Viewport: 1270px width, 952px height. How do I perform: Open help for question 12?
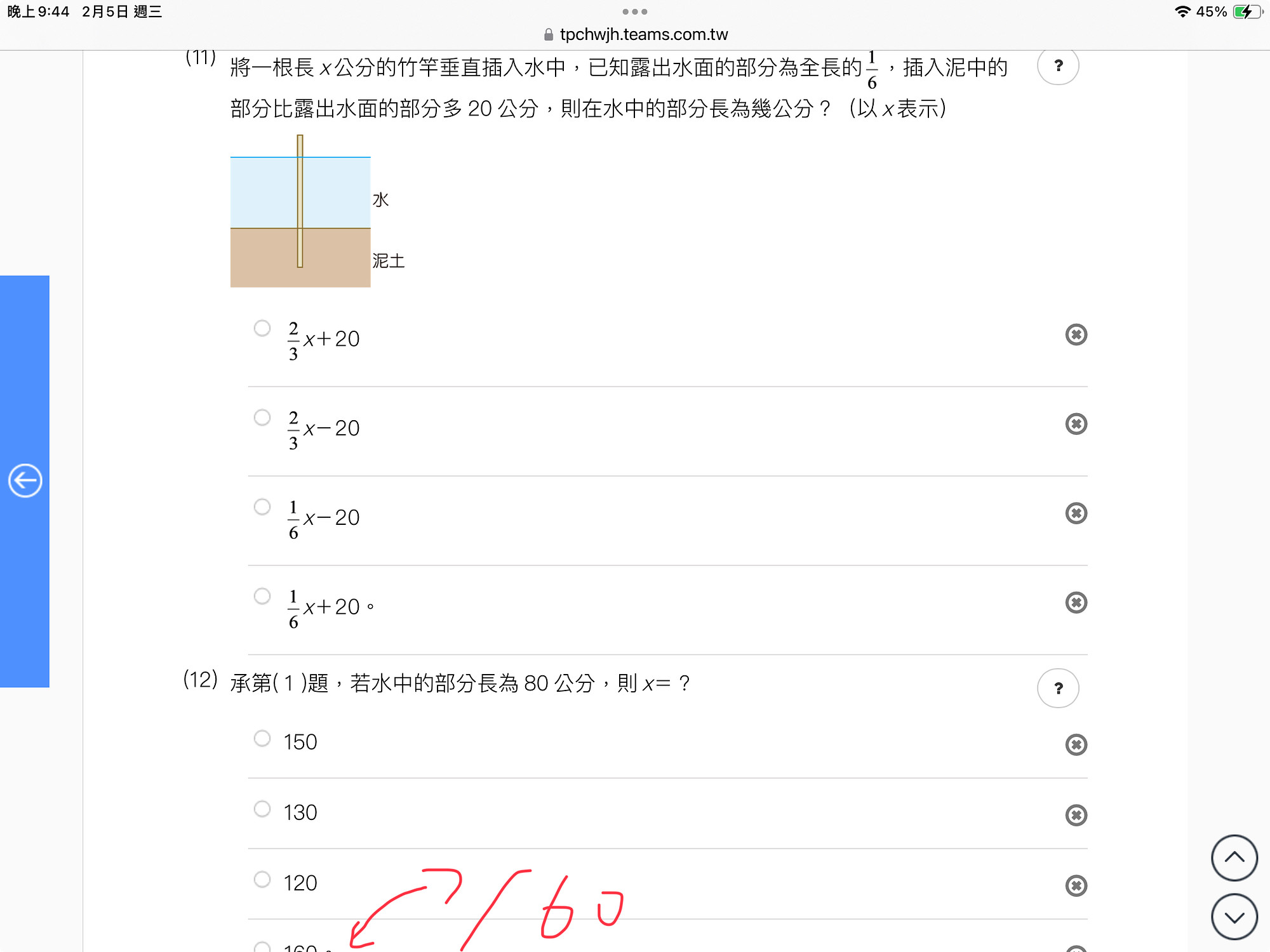coord(1058,688)
